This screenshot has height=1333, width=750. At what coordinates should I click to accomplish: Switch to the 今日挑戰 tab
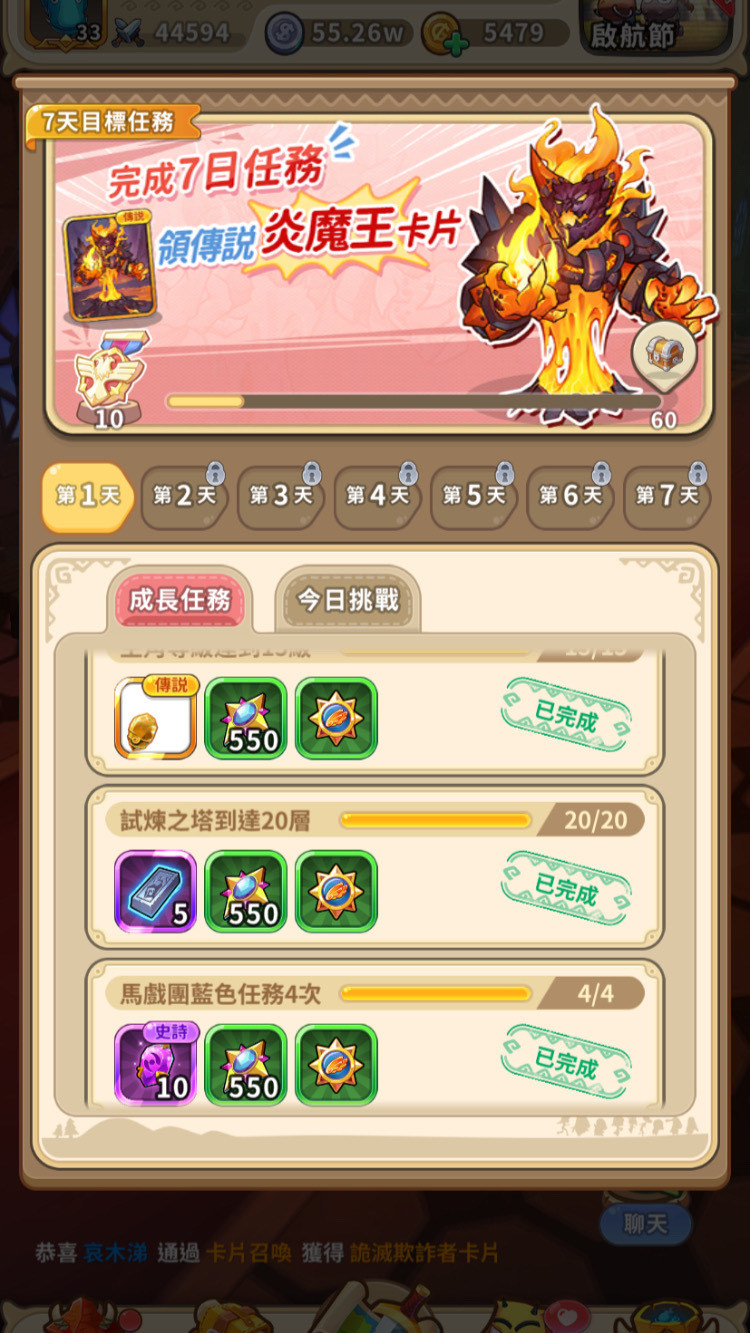tap(348, 600)
